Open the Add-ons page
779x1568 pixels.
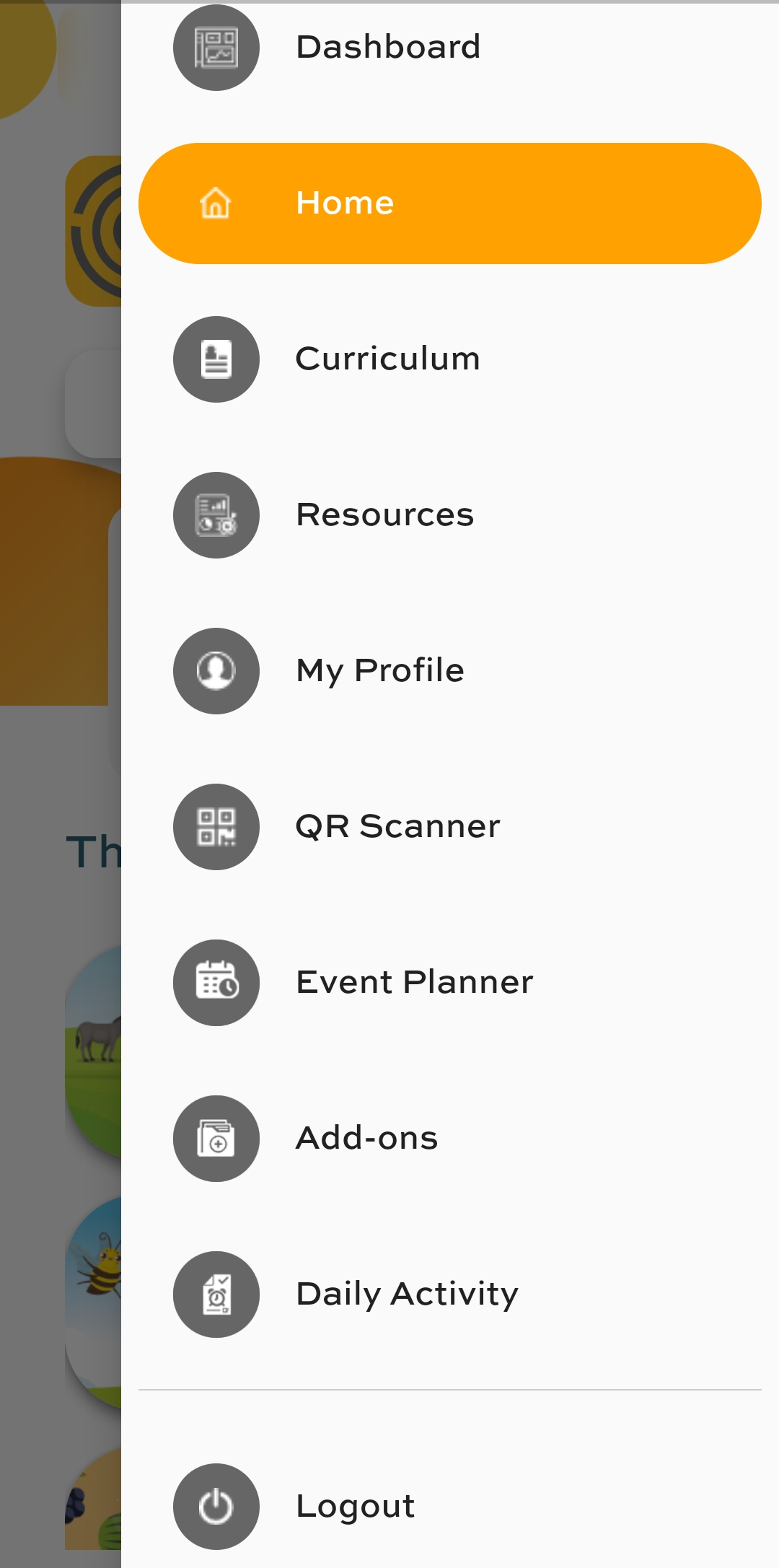click(x=366, y=1139)
